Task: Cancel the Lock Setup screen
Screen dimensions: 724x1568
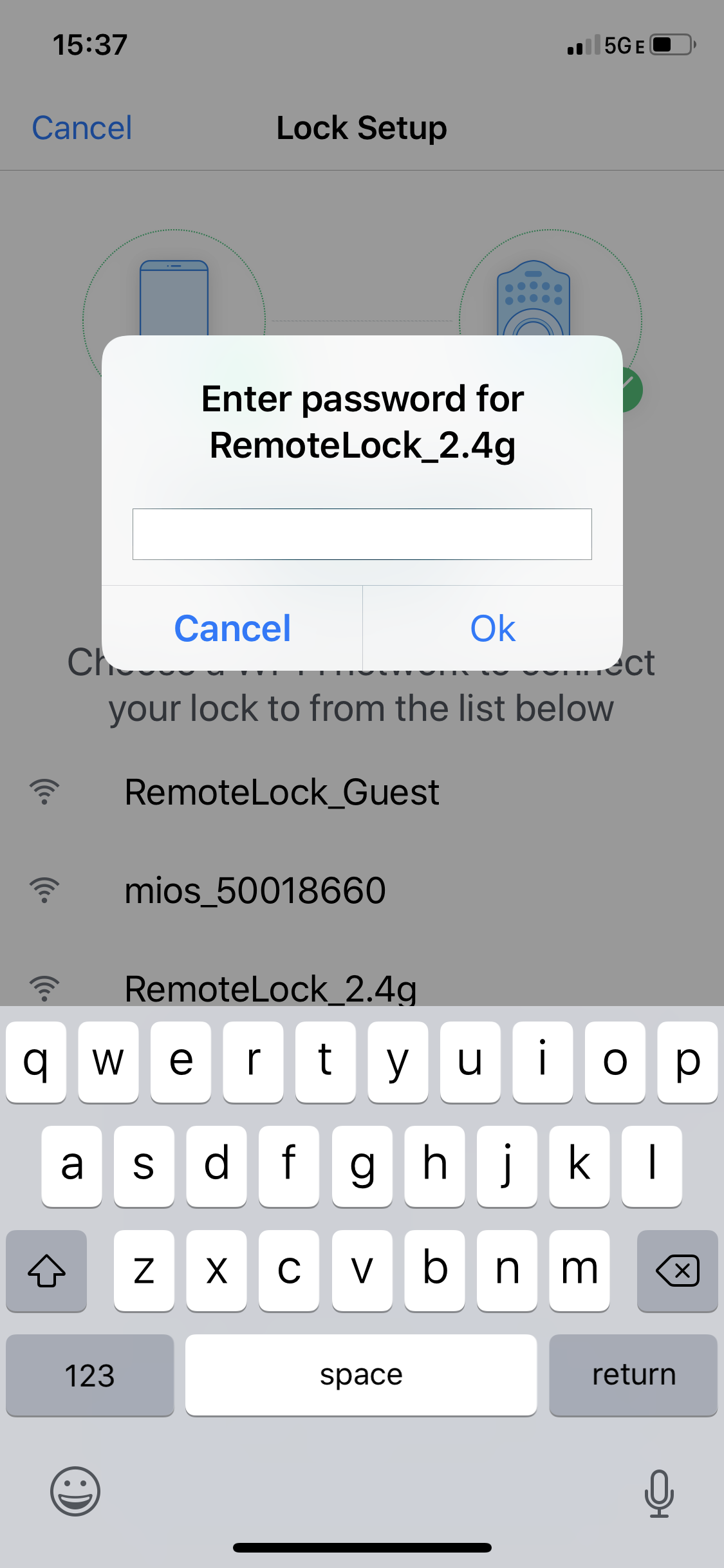Action: tap(81, 127)
